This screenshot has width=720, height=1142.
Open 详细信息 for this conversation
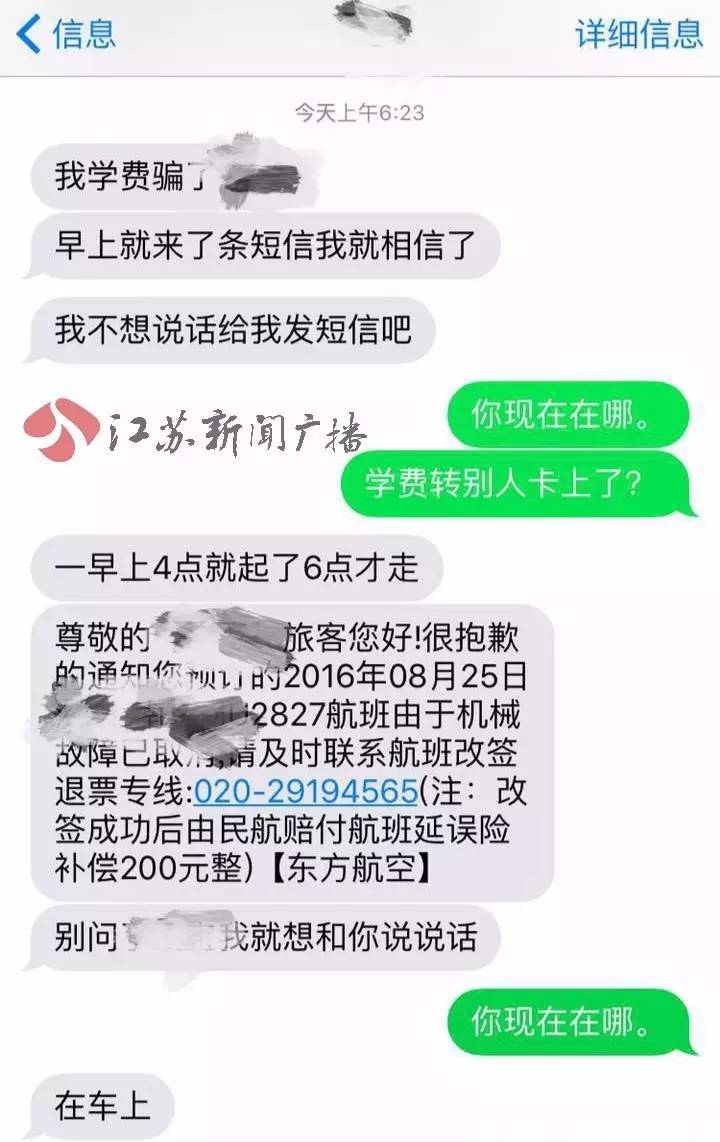(639, 34)
